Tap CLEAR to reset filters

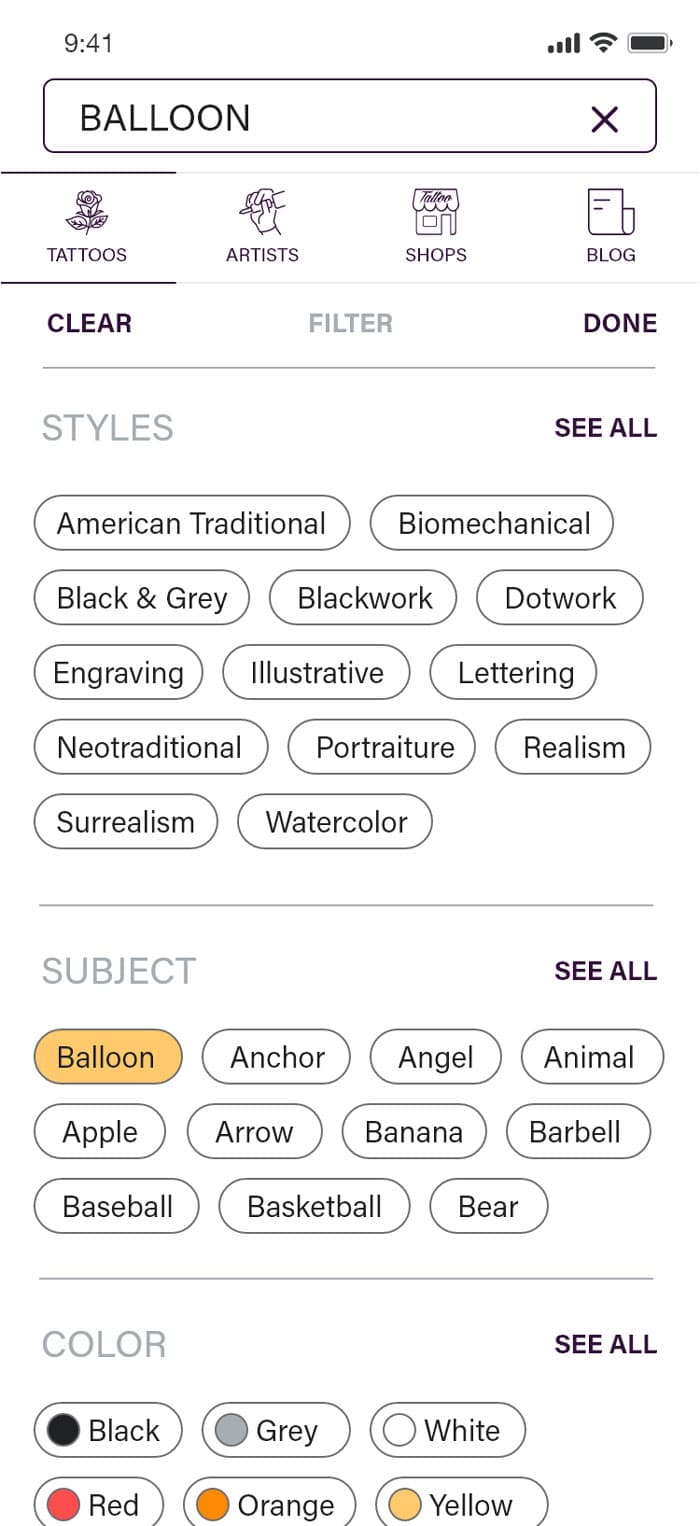click(x=89, y=323)
